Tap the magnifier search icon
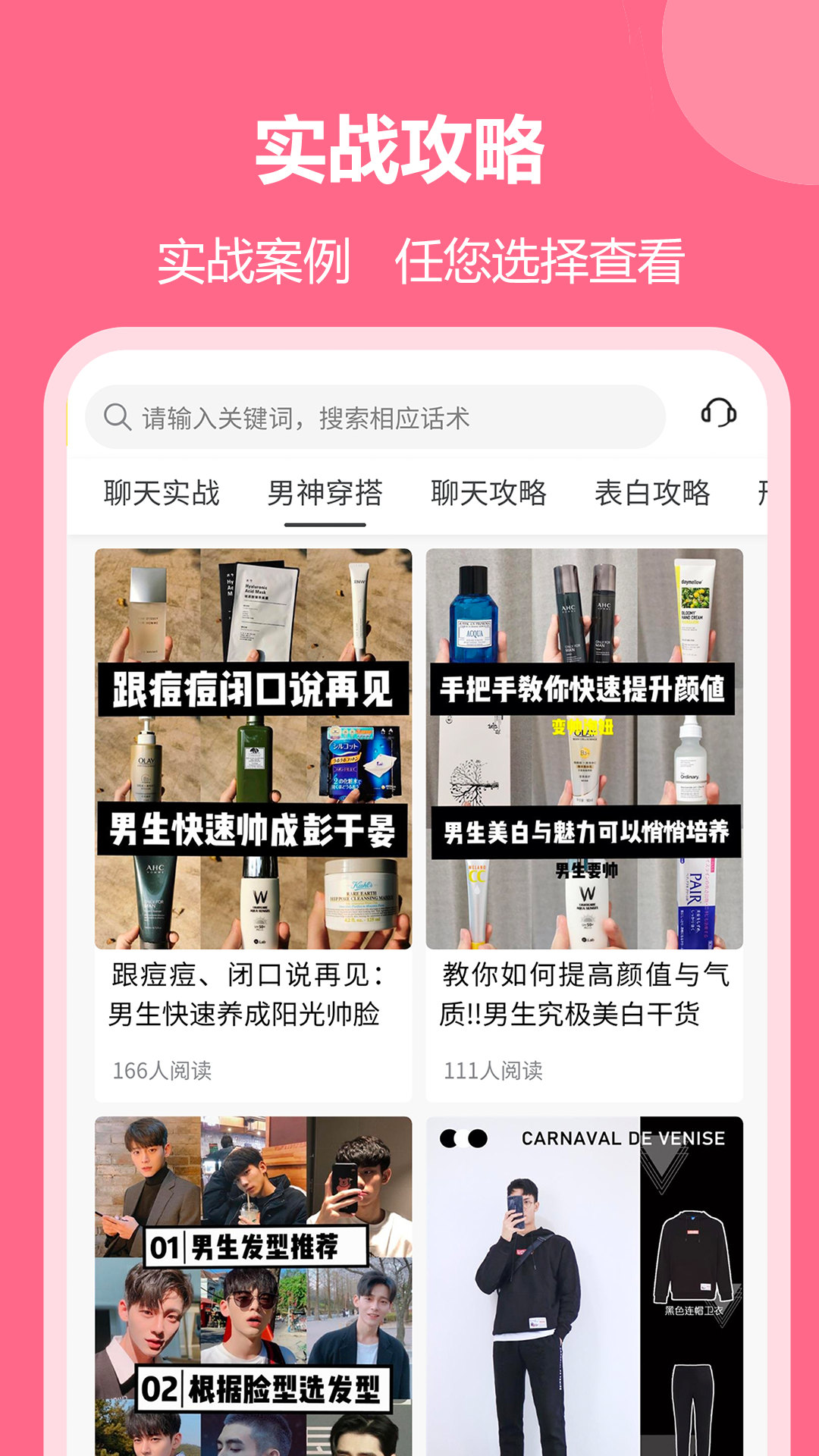The width and height of the screenshot is (819, 1456). click(118, 416)
